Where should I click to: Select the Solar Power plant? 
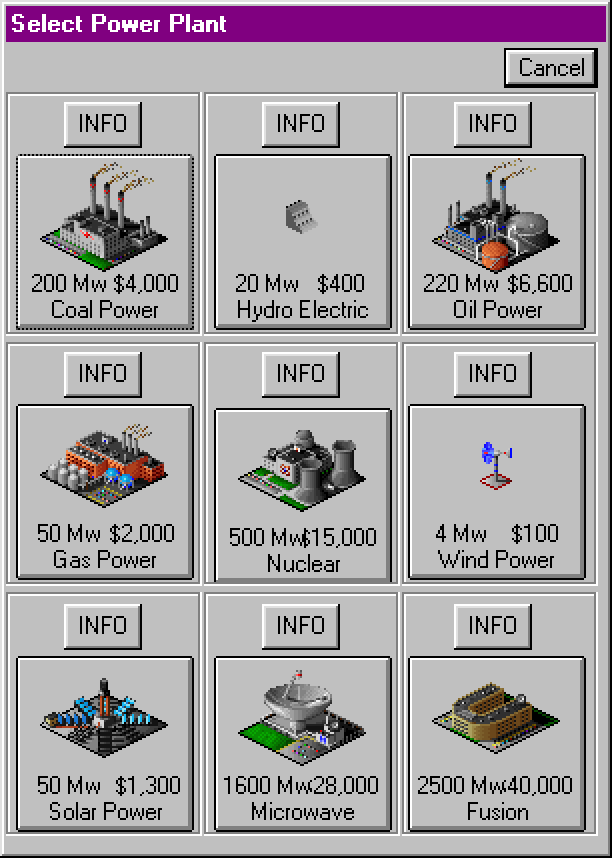105,742
